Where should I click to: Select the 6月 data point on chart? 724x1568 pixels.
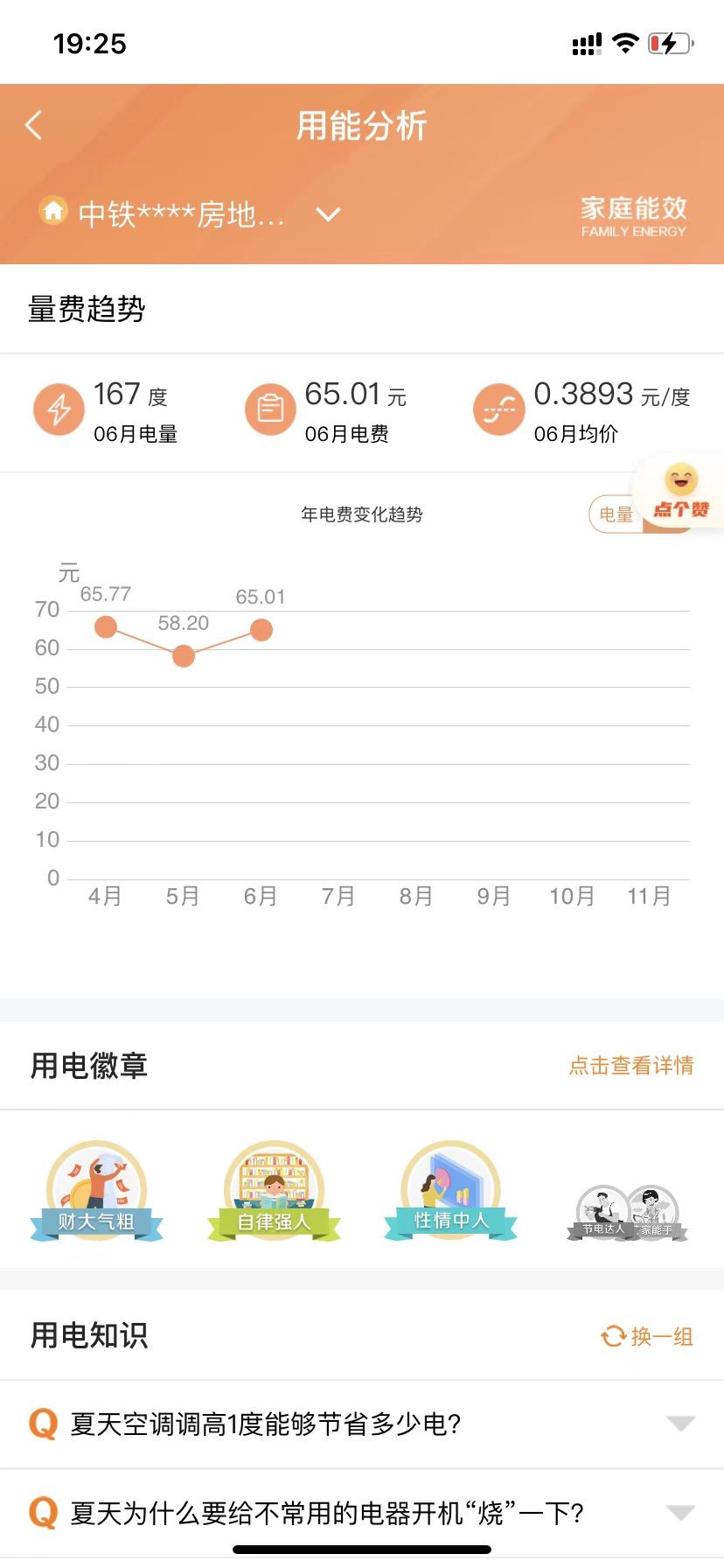[261, 630]
